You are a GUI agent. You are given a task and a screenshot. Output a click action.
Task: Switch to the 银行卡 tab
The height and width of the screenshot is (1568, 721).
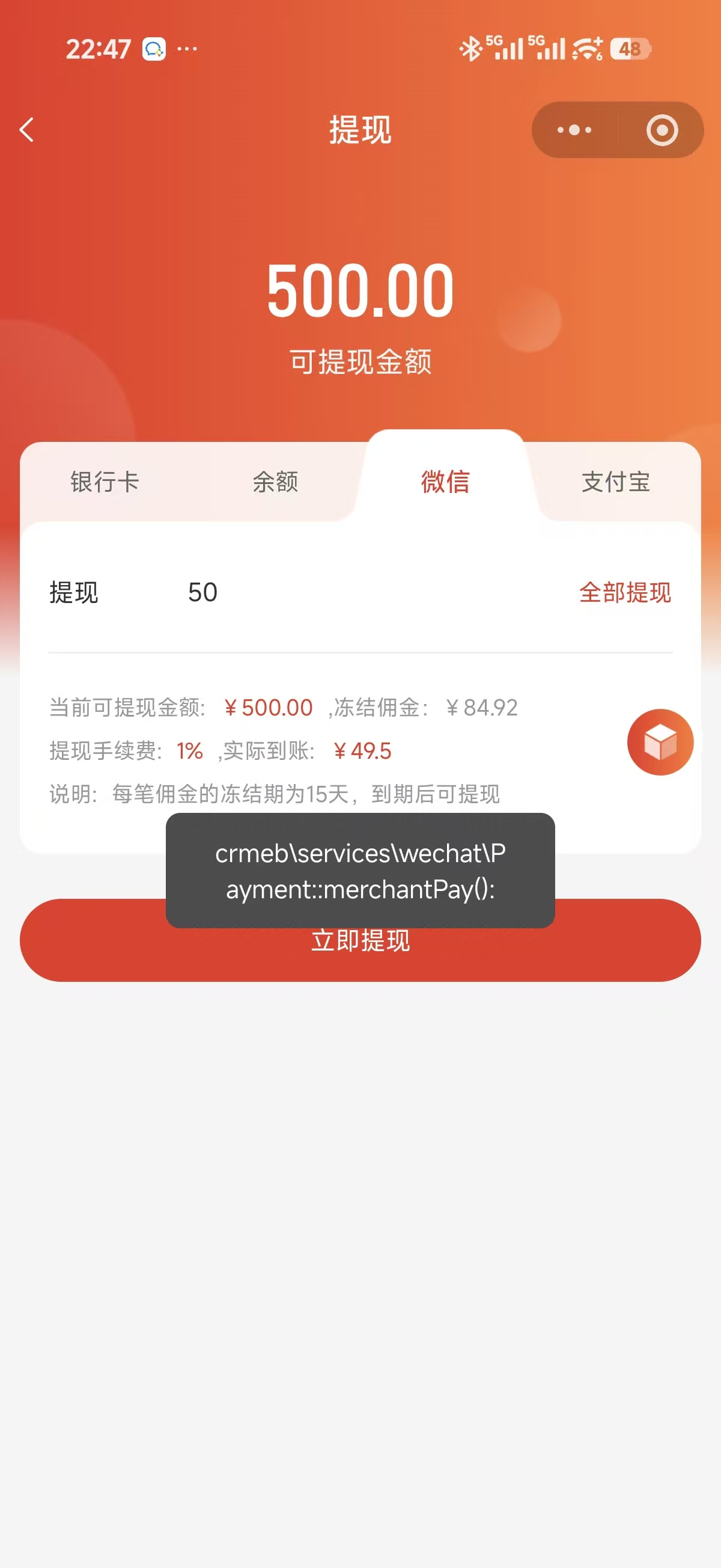click(x=105, y=482)
